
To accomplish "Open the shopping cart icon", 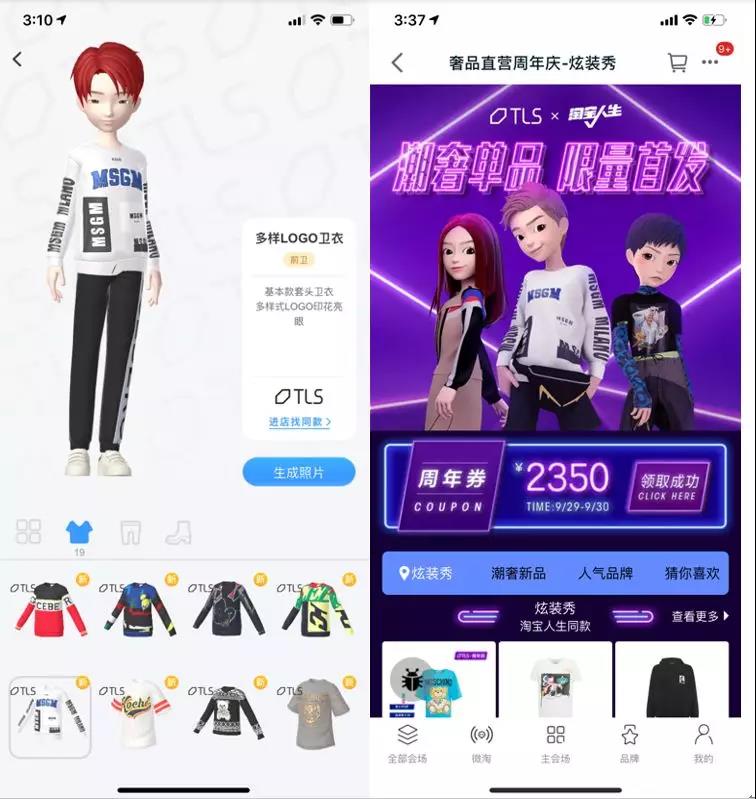I will click(x=677, y=63).
